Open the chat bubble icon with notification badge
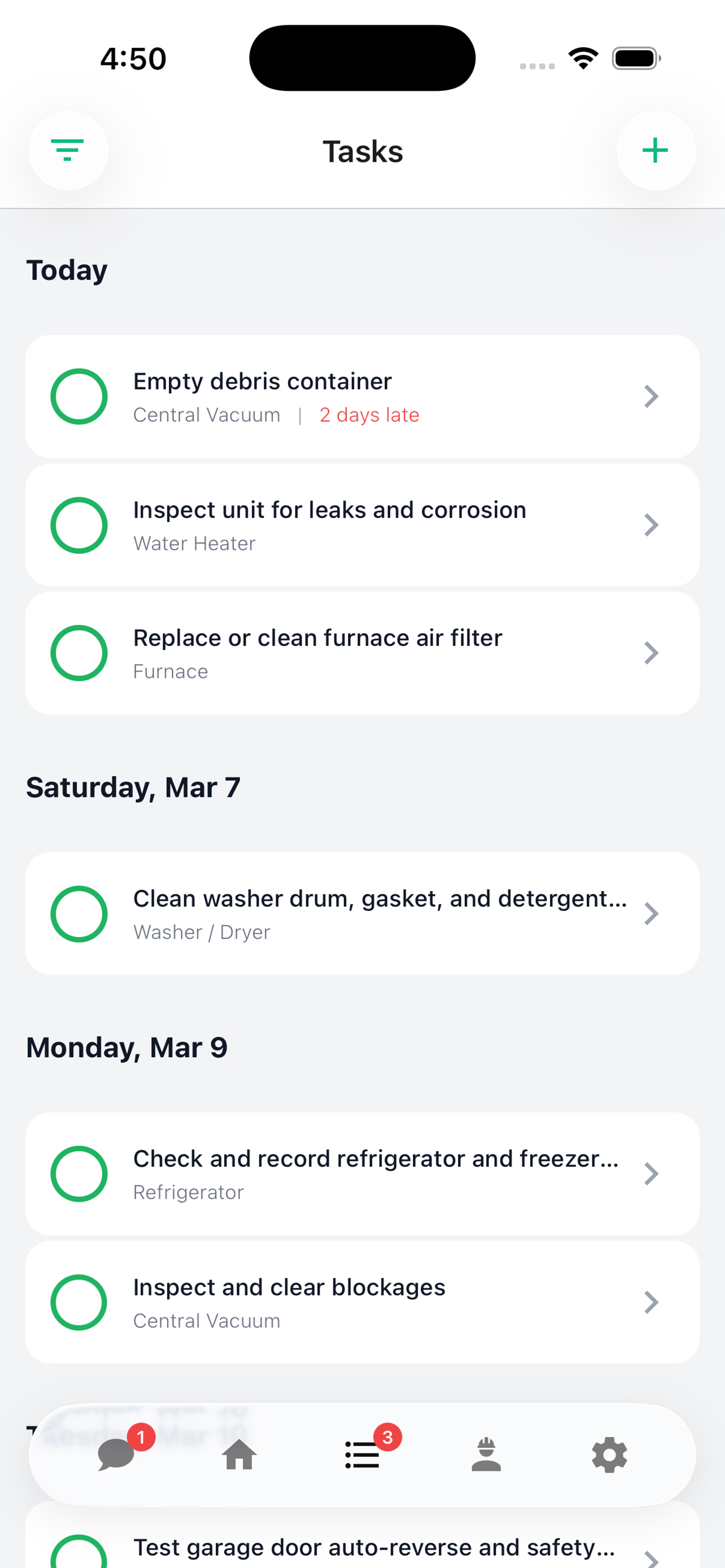 tap(116, 1455)
